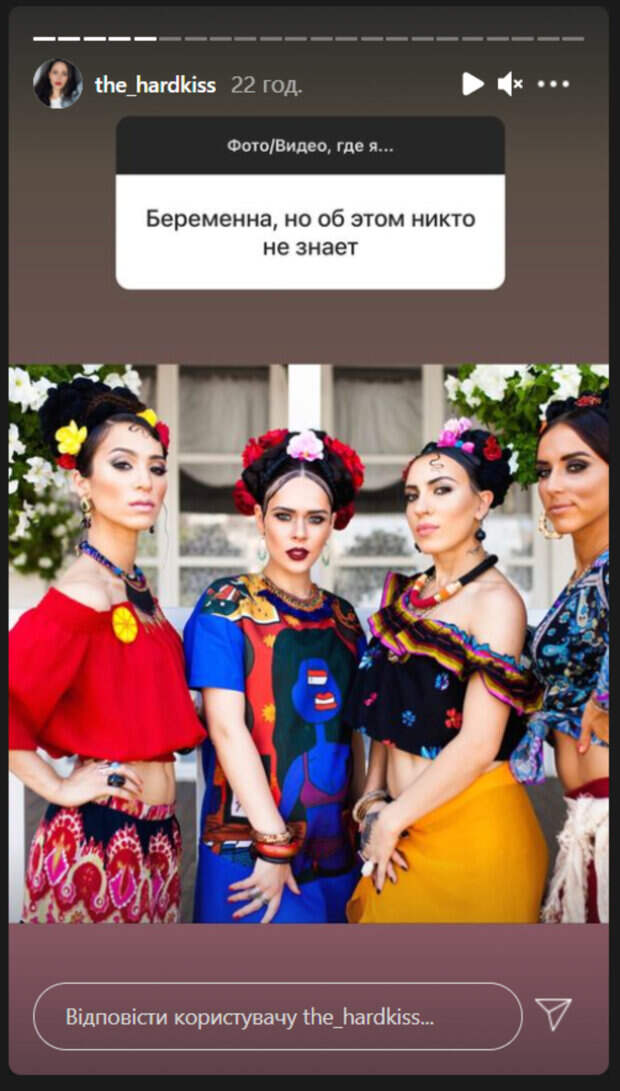Tap the reply field to the_hardkiss
The image size is (620, 1091).
click(x=277, y=1016)
